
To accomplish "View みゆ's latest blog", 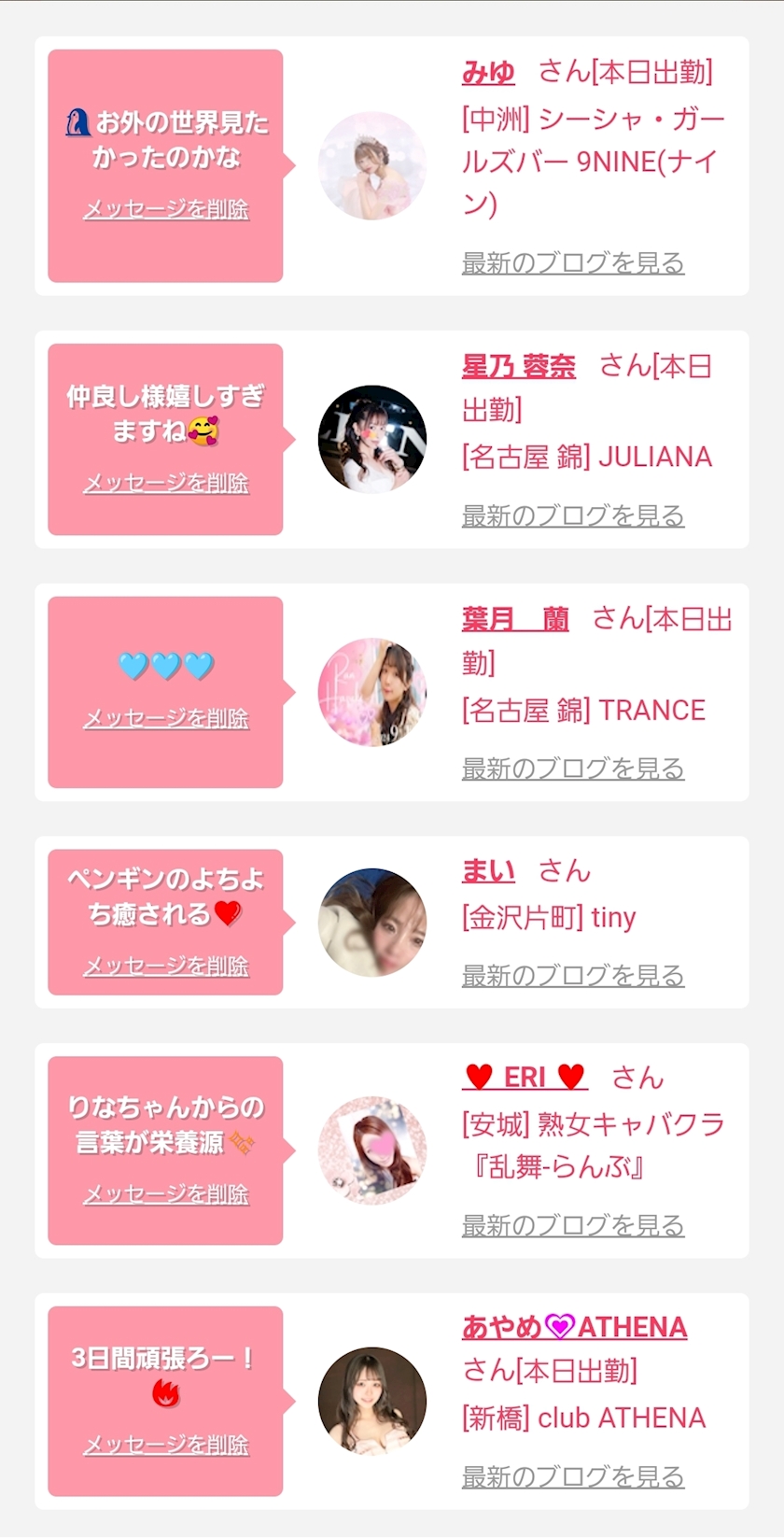I will (573, 263).
